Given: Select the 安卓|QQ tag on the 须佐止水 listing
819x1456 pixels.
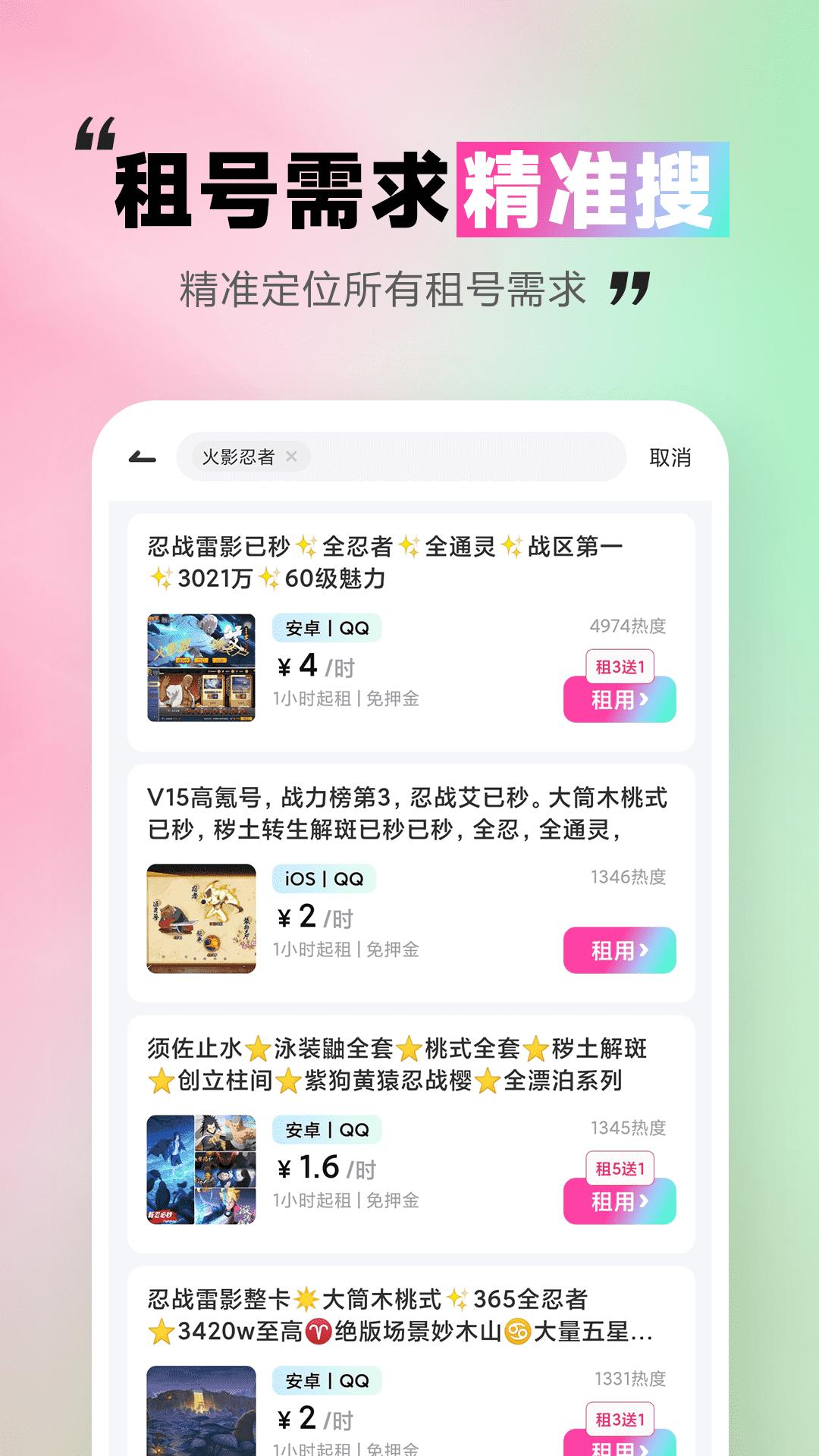Looking at the screenshot, I should pos(328,1130).
